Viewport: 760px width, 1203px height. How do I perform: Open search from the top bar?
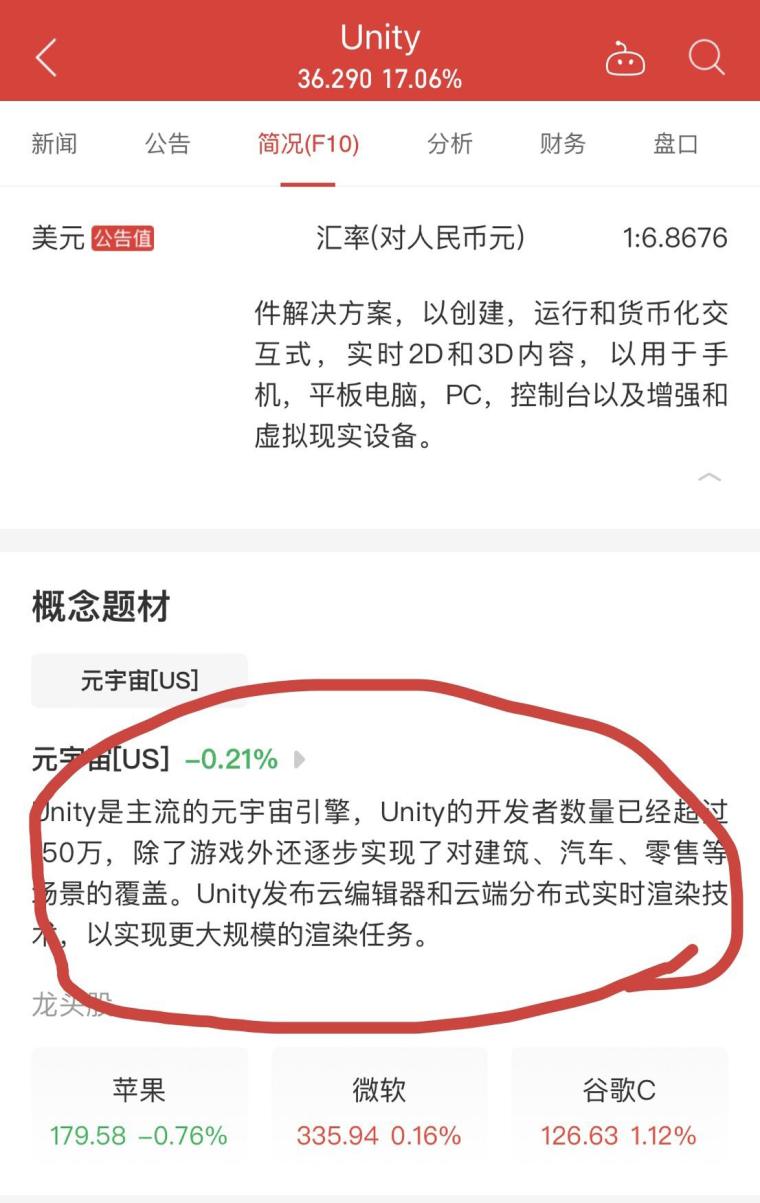tap(706, 58)
